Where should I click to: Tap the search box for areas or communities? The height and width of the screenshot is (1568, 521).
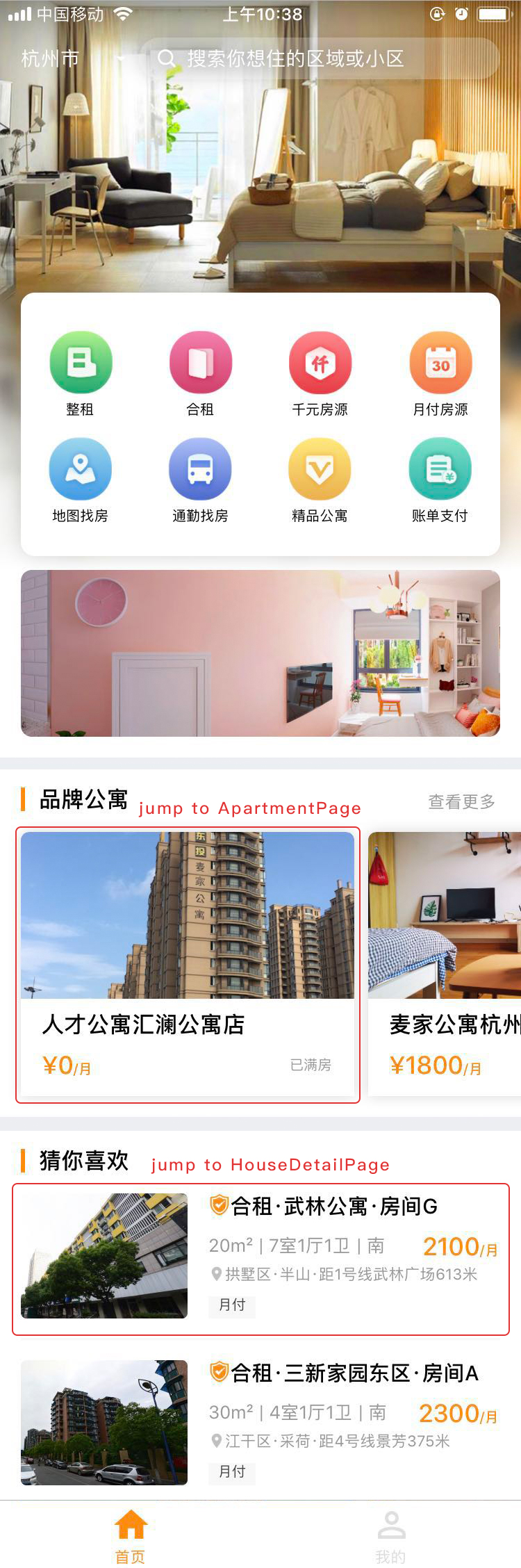[x=320, y=58]
